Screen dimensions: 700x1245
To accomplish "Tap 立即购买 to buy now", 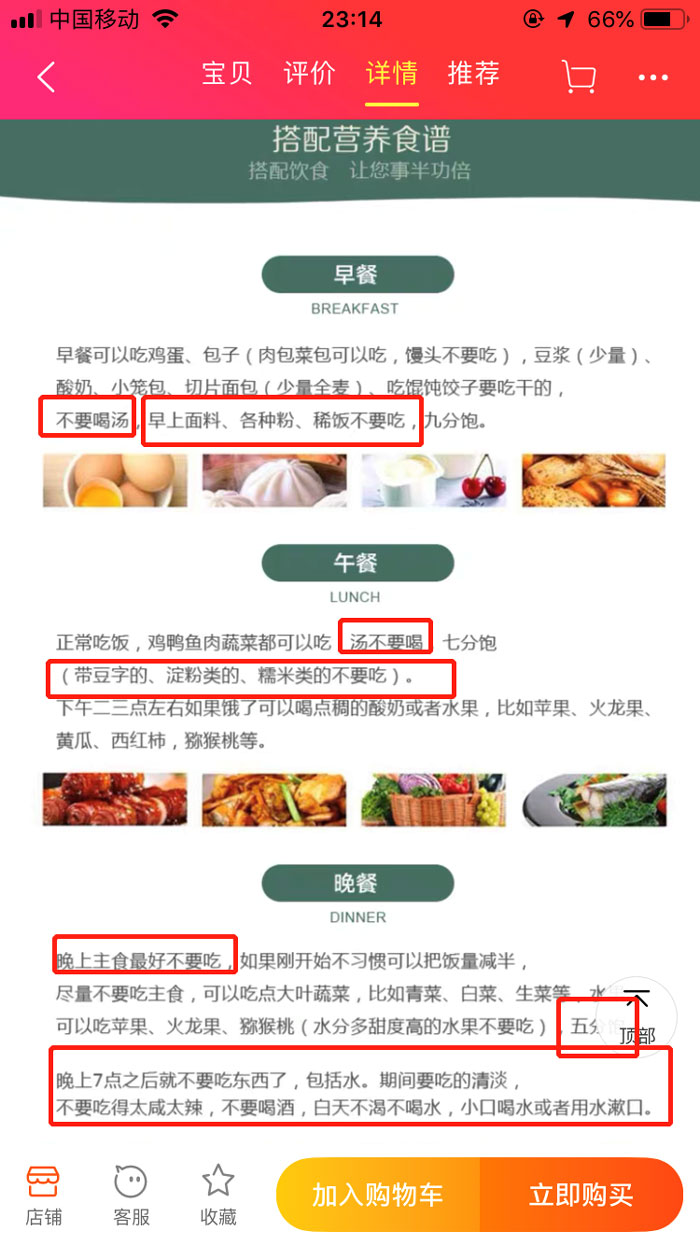I will pyautogui.click(x=581, y=1195).
